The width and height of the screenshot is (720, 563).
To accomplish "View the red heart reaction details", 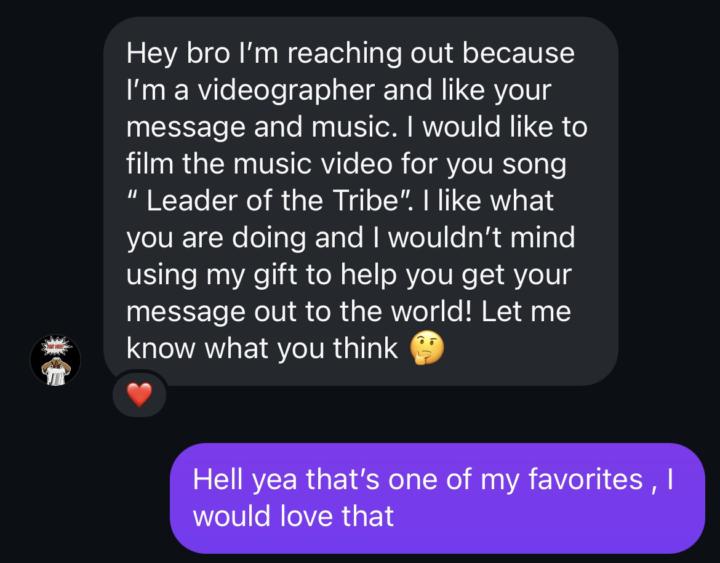I will (x=141, y=394).
